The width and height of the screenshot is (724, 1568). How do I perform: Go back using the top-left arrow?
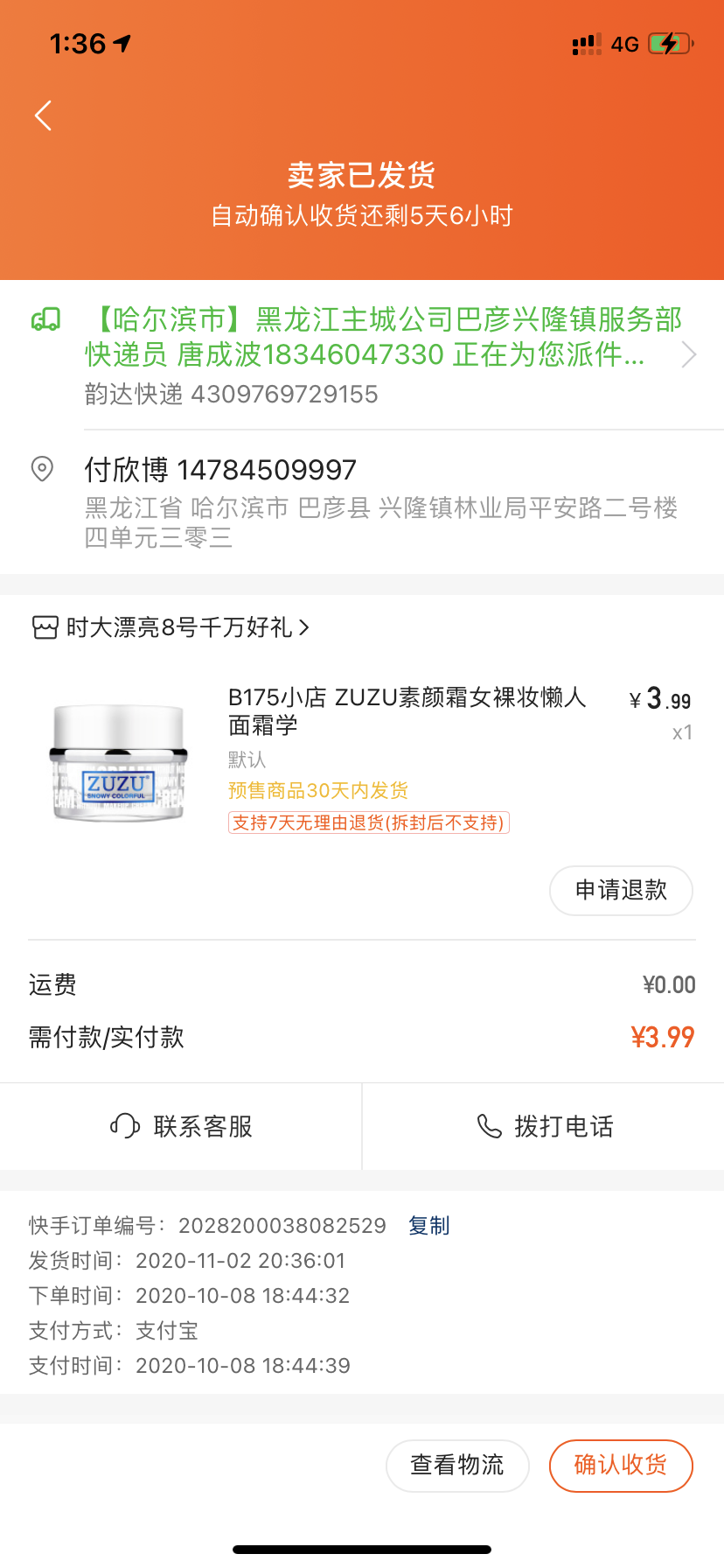coord(44,115)
